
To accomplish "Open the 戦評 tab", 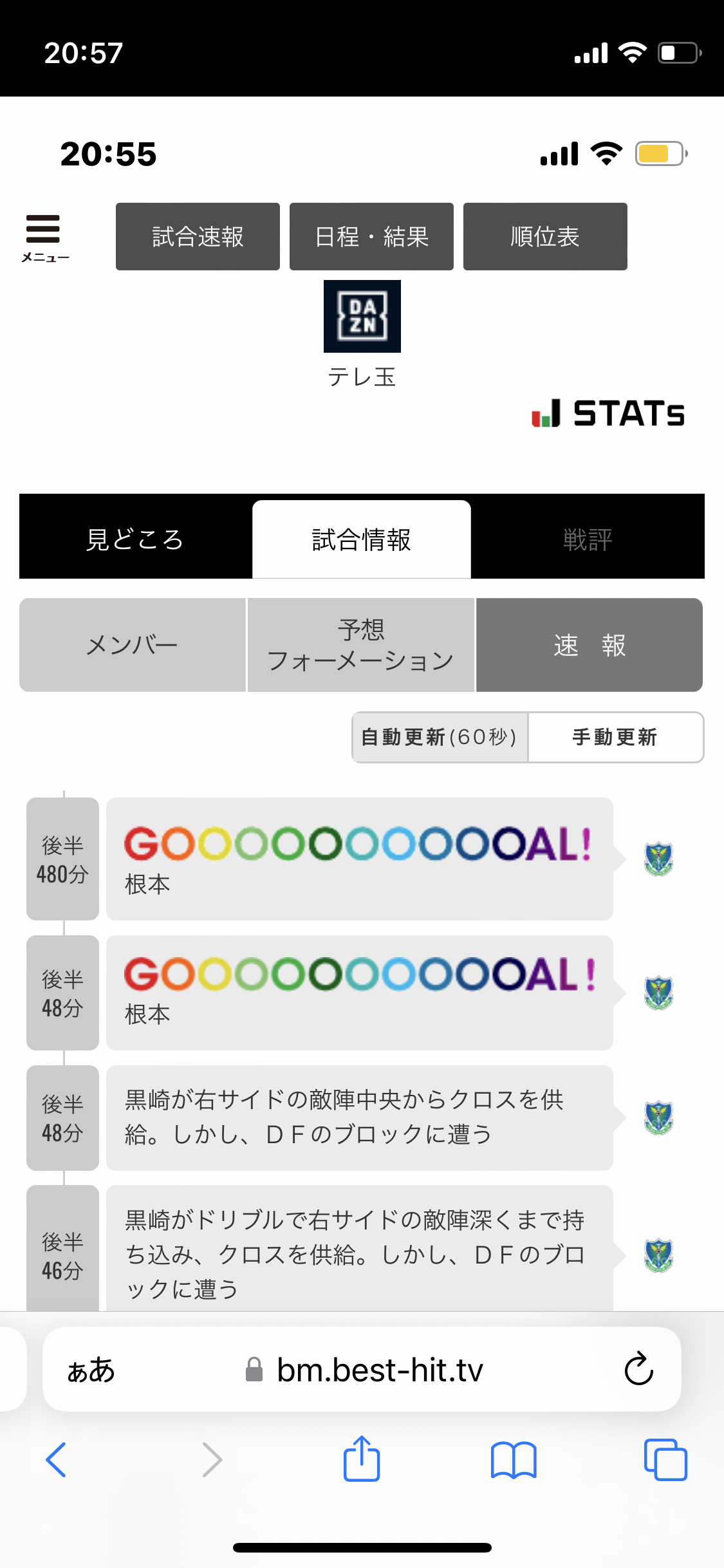I will click(x=587, y=539).
